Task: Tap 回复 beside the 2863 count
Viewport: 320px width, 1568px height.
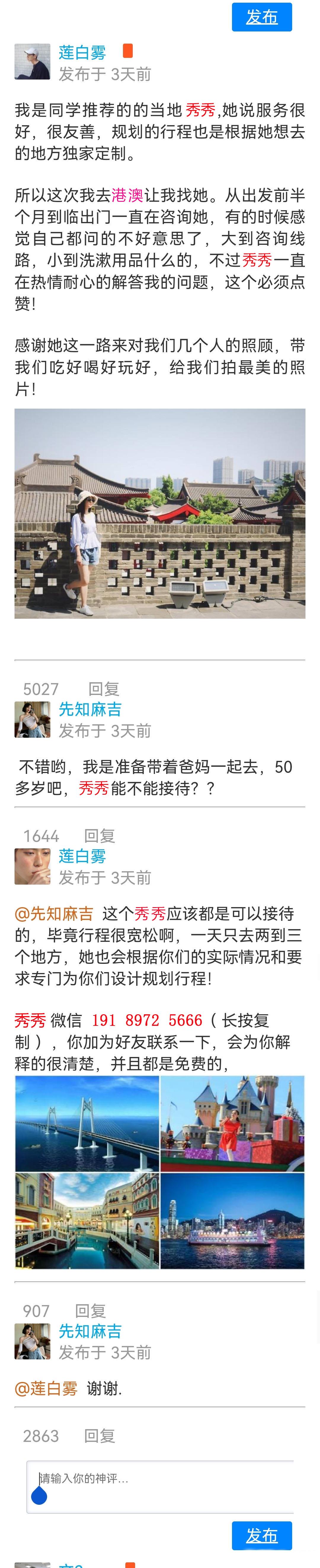Action: 99,1436
